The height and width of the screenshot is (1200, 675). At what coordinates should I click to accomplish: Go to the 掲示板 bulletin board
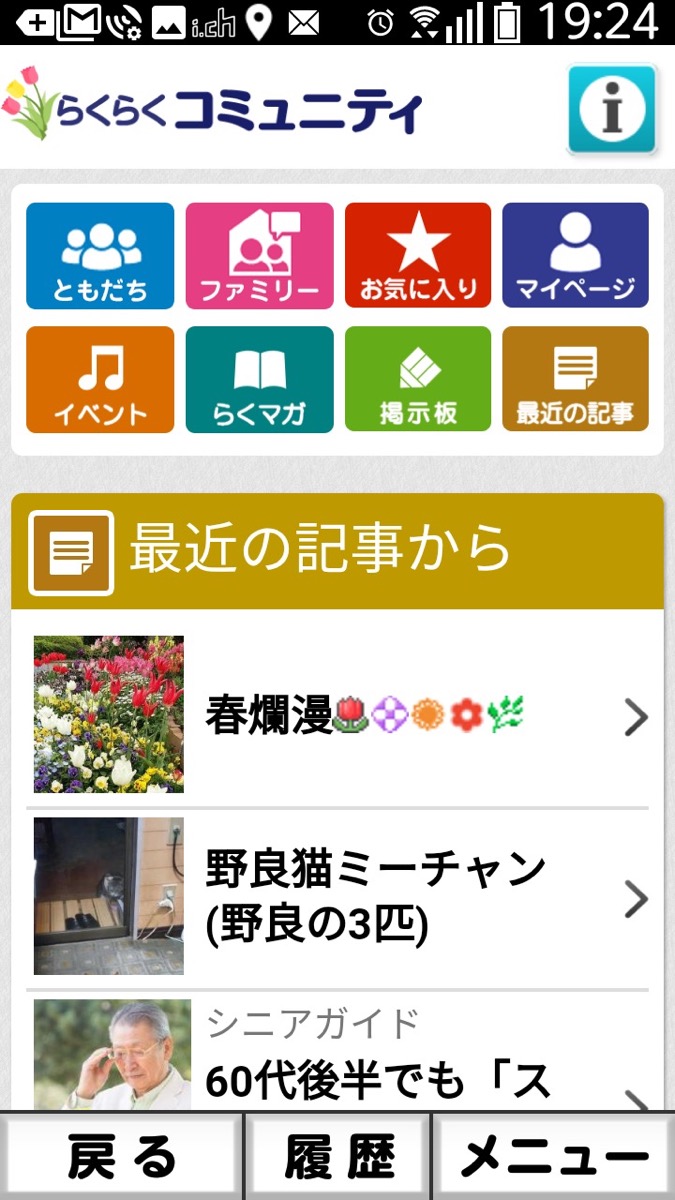(418, 379)
